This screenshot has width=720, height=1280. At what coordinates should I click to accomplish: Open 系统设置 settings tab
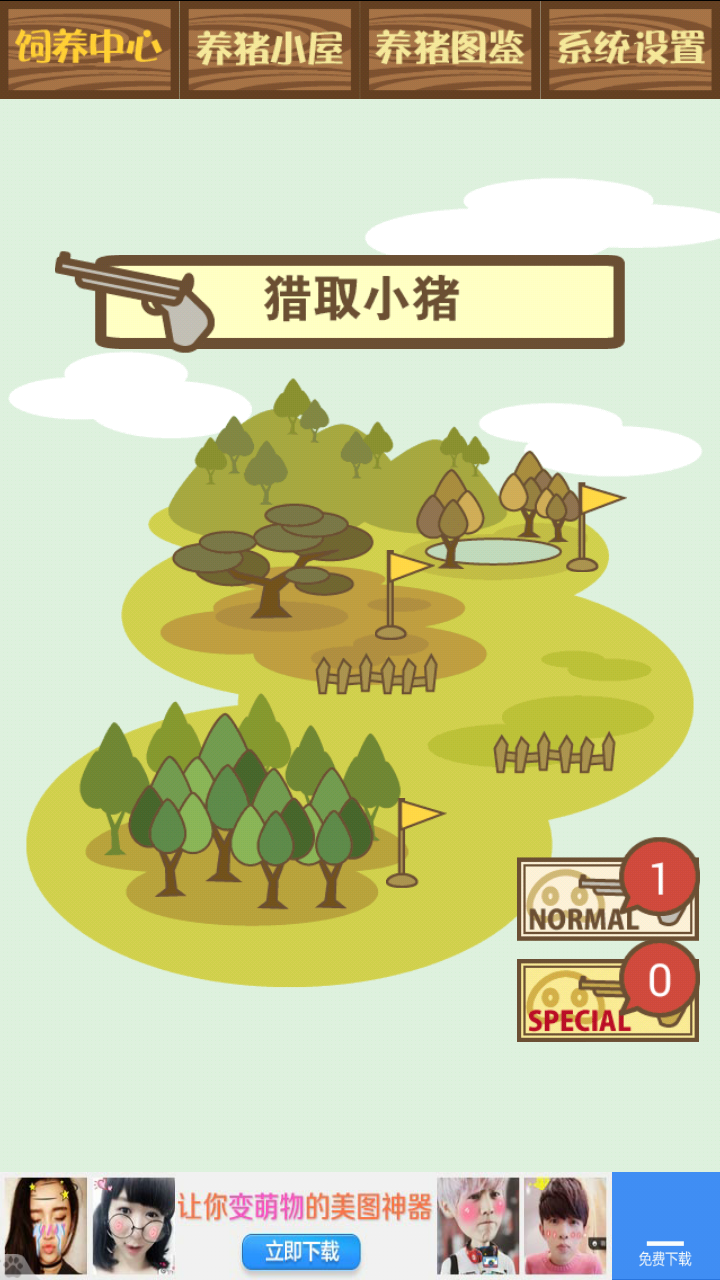click(631, 49)
